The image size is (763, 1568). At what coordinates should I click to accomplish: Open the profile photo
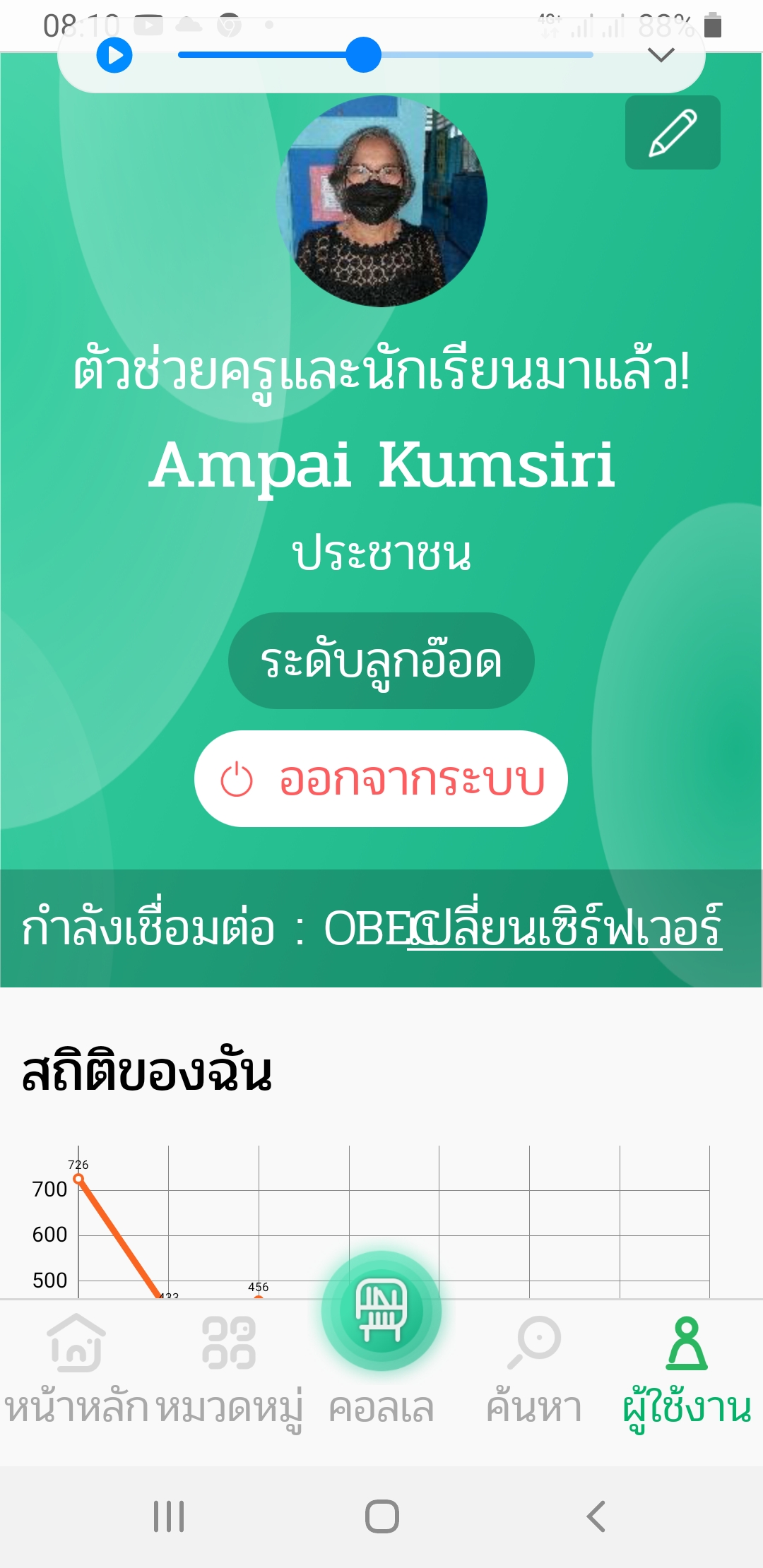(381, 201)
